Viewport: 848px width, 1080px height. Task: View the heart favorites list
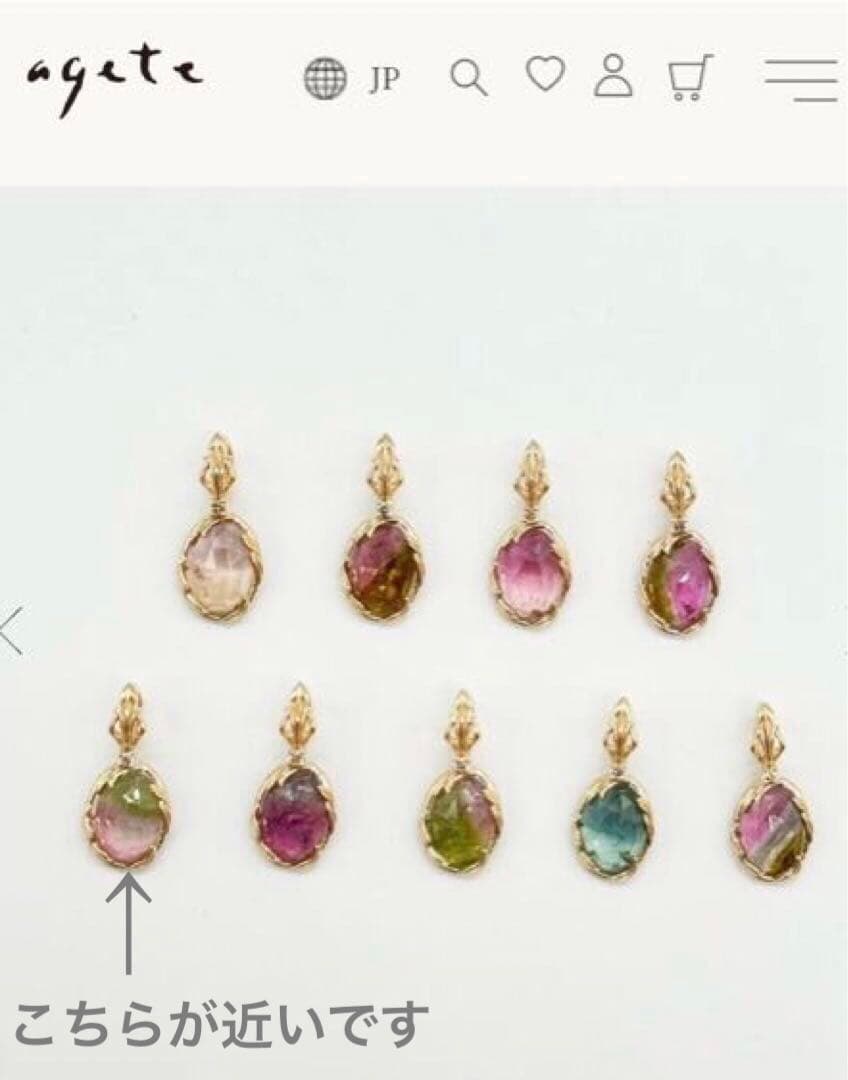pos(545,76)
